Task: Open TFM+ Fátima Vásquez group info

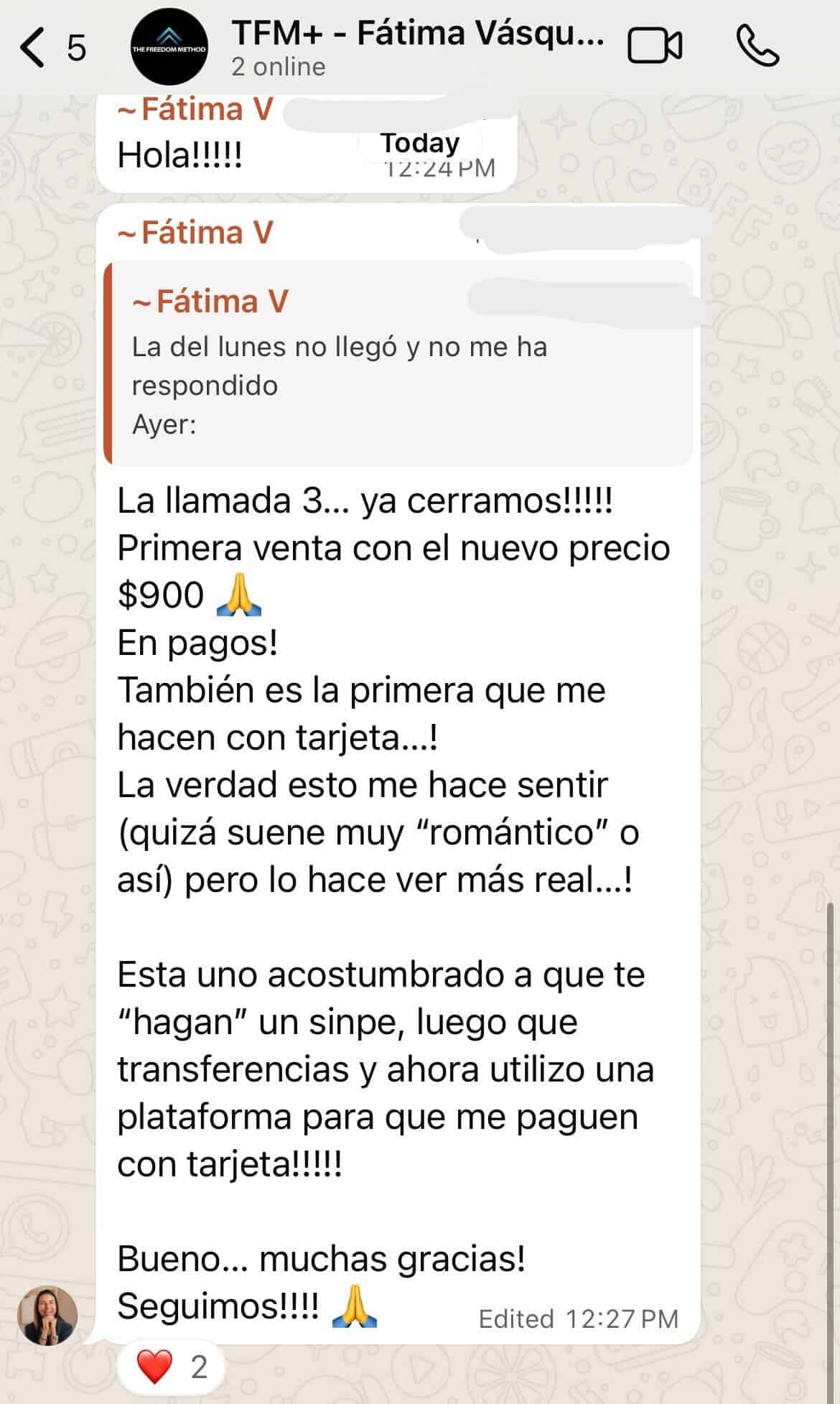Action: click(x=416, y=47)
